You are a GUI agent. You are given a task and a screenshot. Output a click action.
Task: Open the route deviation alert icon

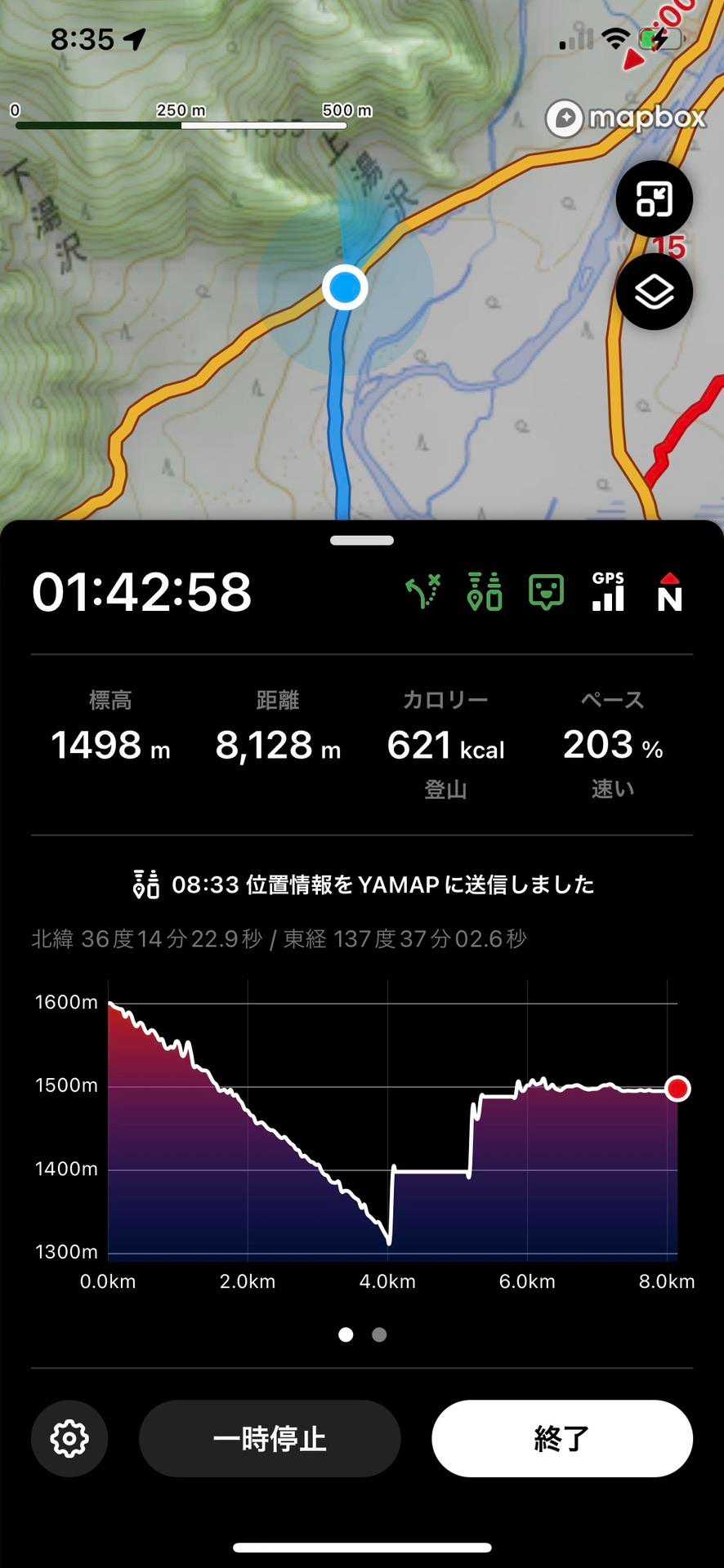(x=423, y=592)
